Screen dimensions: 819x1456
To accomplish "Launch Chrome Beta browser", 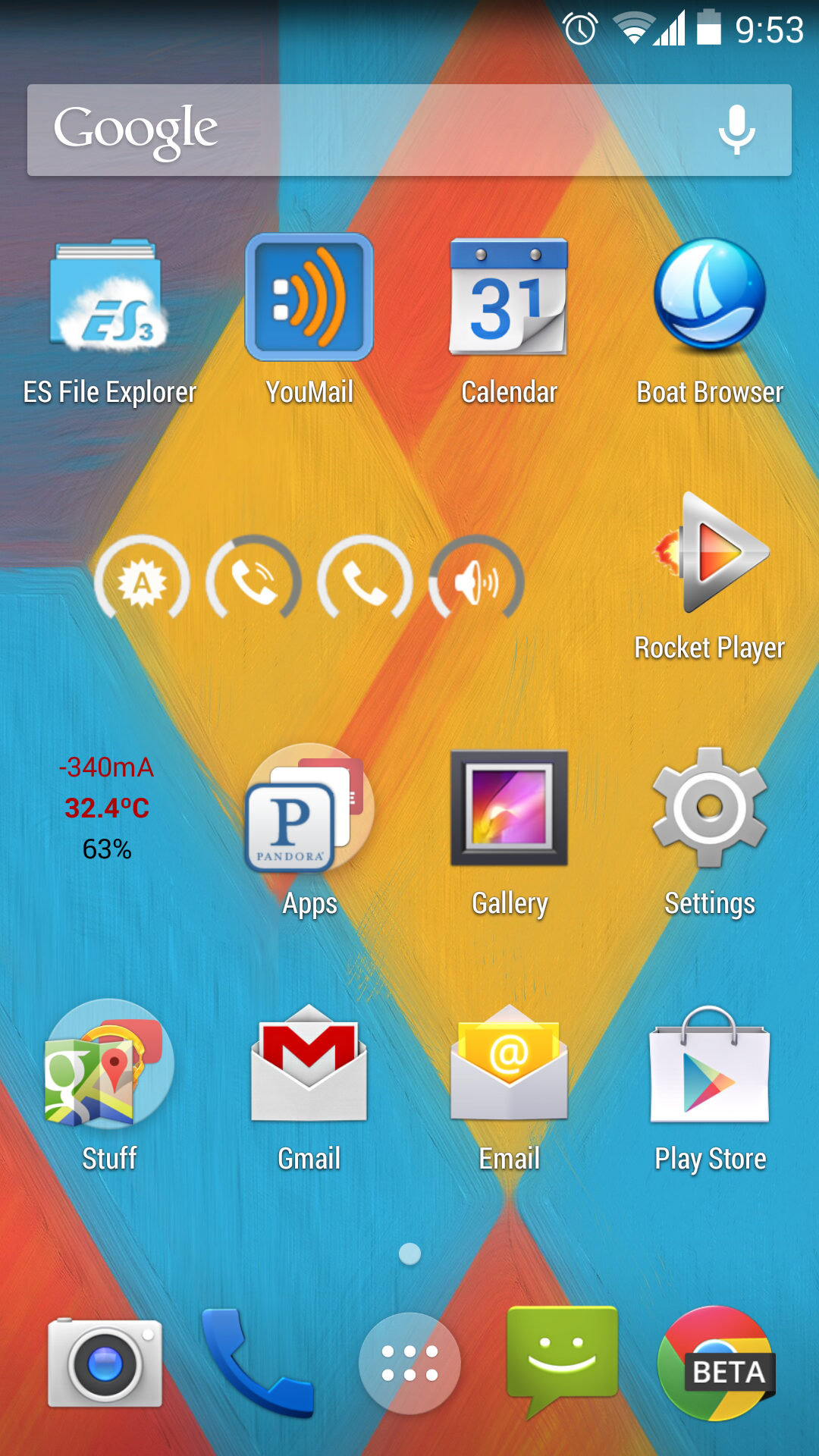I will 716,1363.
